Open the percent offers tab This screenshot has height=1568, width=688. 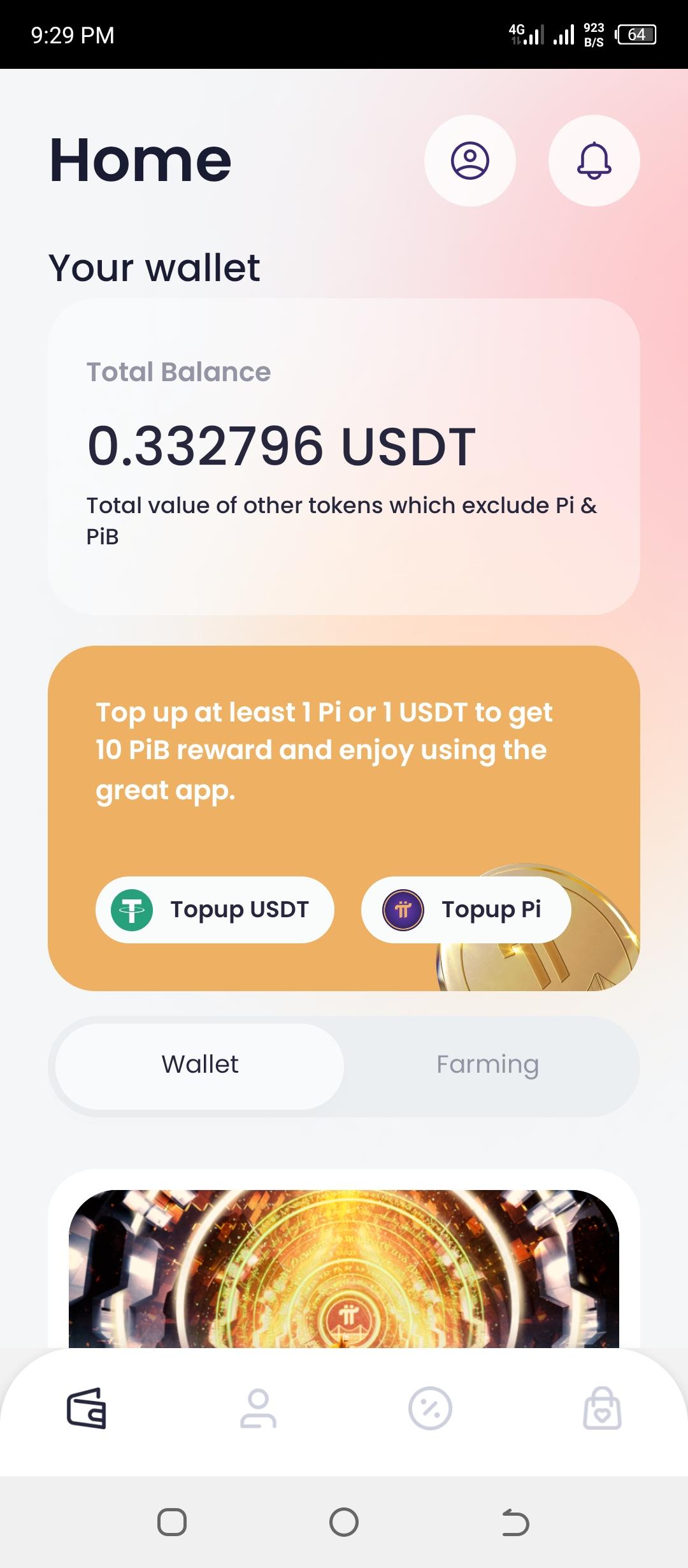430,1408
